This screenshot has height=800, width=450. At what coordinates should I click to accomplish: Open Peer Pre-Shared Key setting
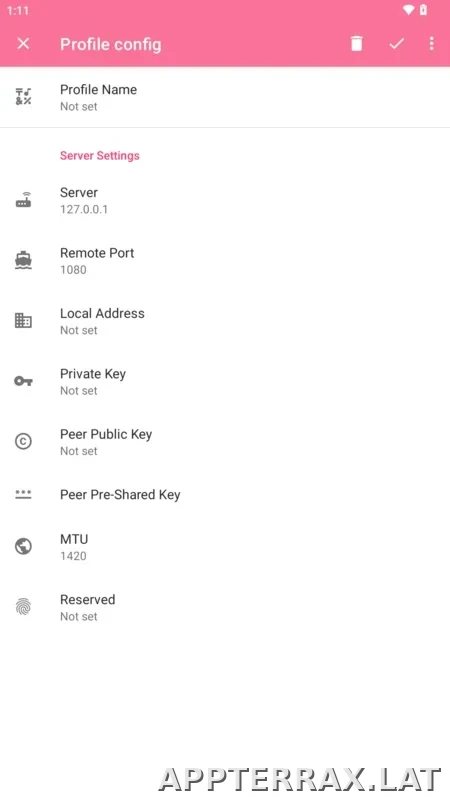coord(225,494)
